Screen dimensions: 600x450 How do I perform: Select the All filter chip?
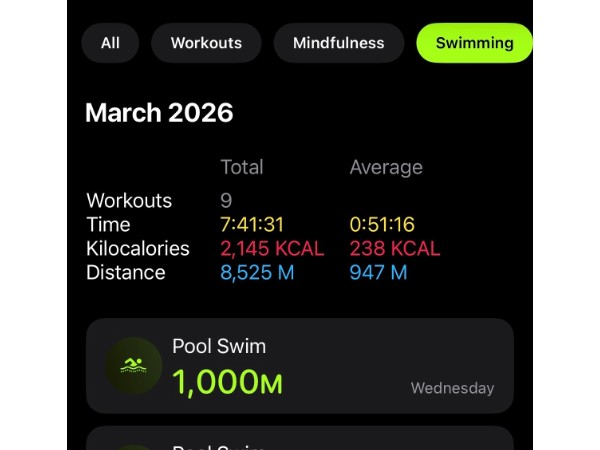click(x=110, y=43)
